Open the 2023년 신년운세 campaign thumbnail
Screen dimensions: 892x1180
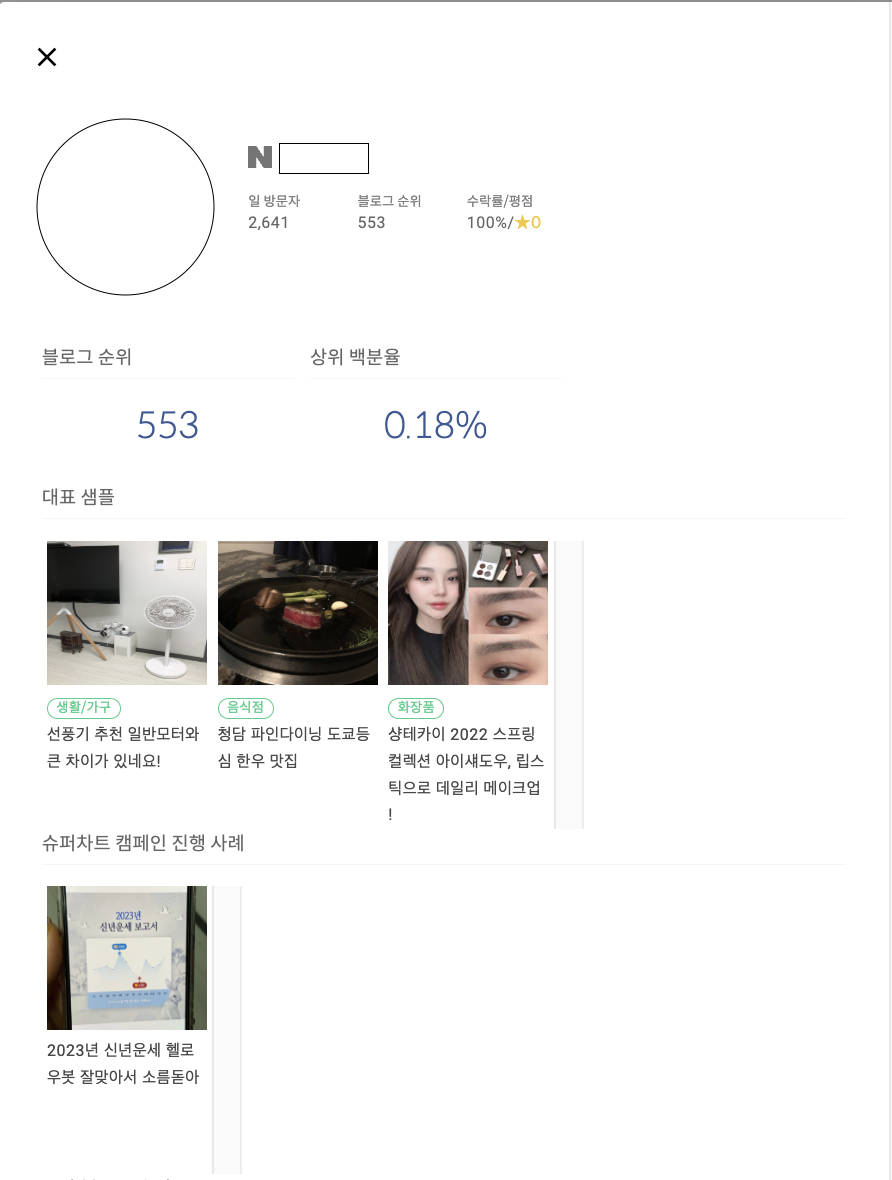click(x=127, y=957)
